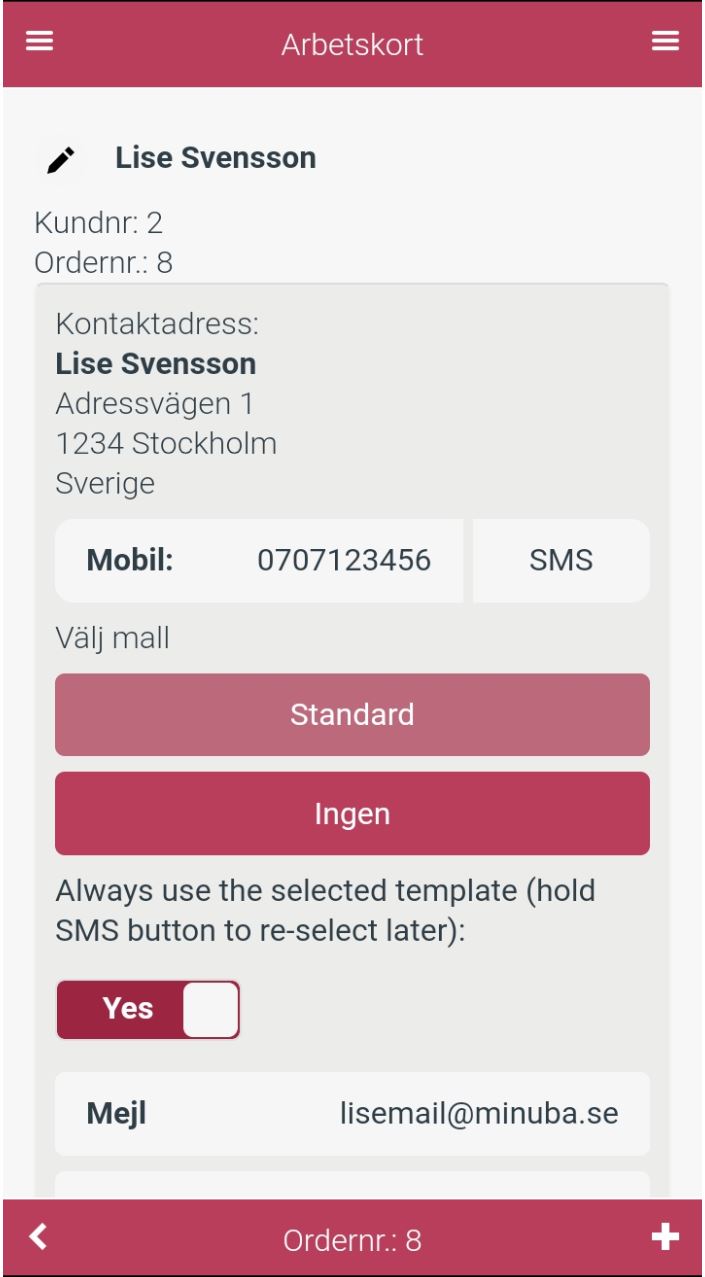Select the Standard template
705x1277 pixels.
click(x=352, y=715)
